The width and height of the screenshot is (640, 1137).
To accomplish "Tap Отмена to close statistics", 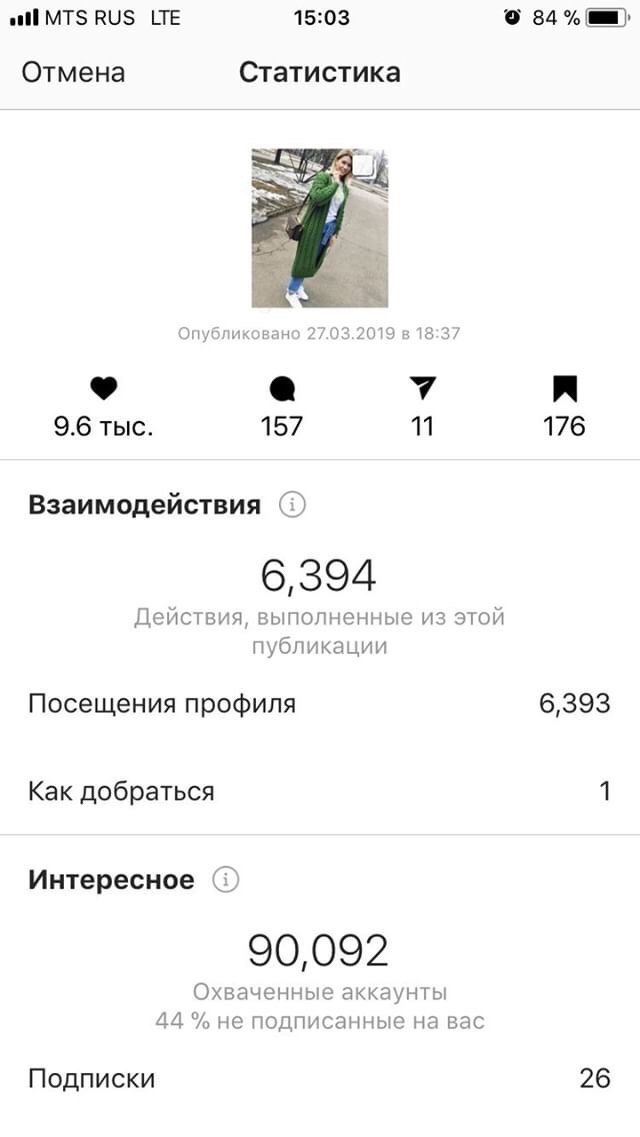I will click(73, 73).
